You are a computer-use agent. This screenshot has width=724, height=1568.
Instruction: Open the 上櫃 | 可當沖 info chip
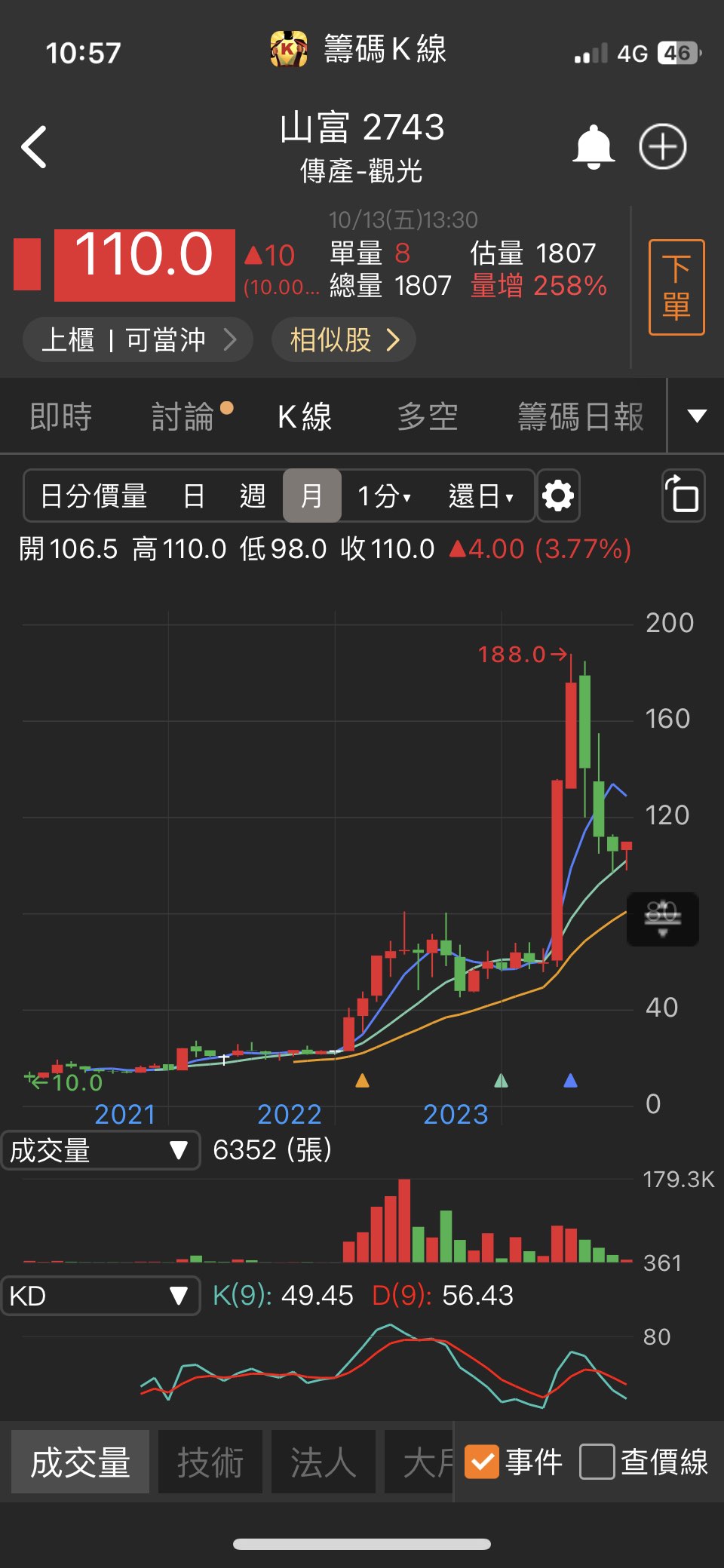click(x=138, y=339)
